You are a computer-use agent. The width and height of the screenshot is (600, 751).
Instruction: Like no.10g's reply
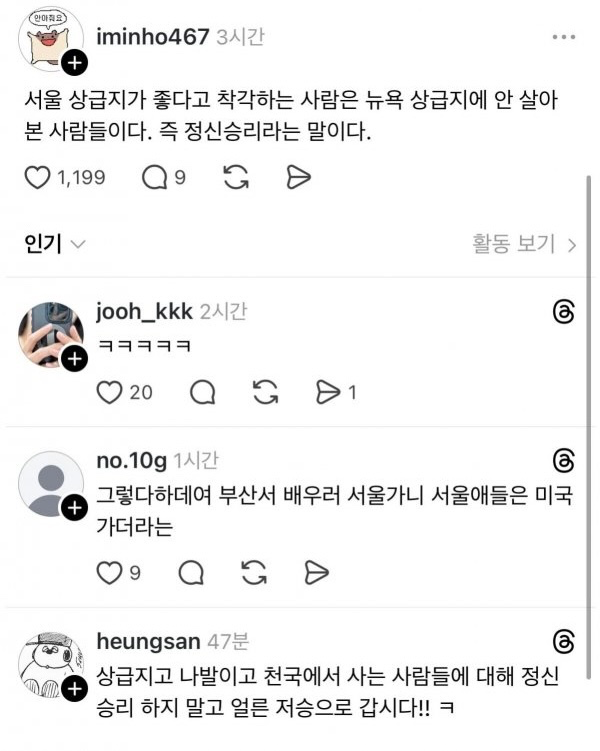(108, 572)
